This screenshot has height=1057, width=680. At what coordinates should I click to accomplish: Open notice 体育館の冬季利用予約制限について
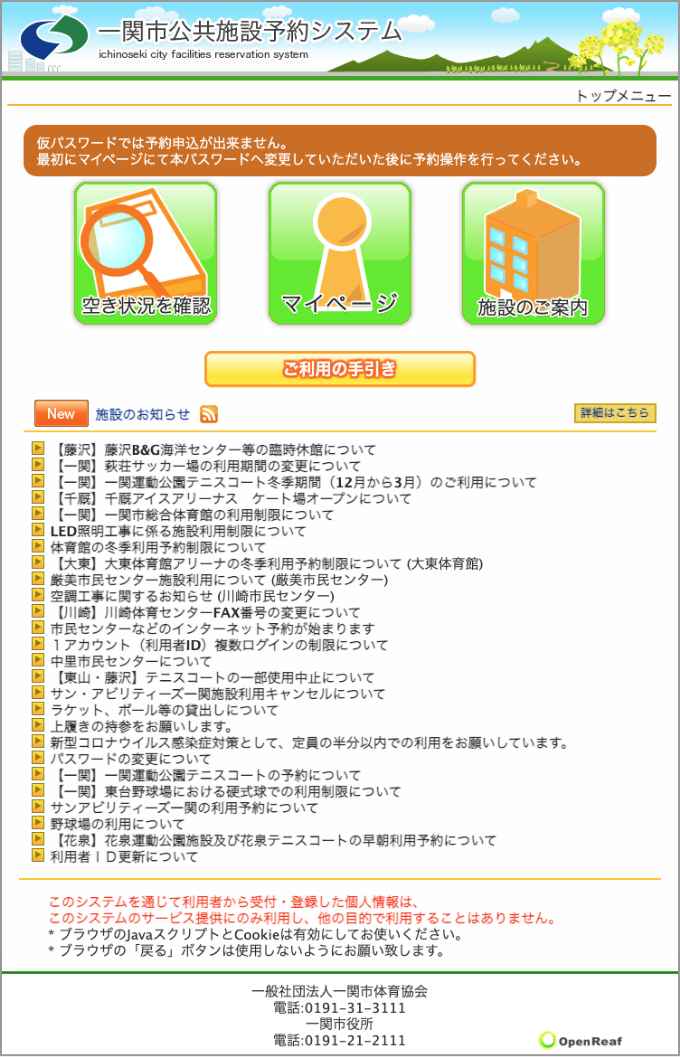[x=158, y=547]
